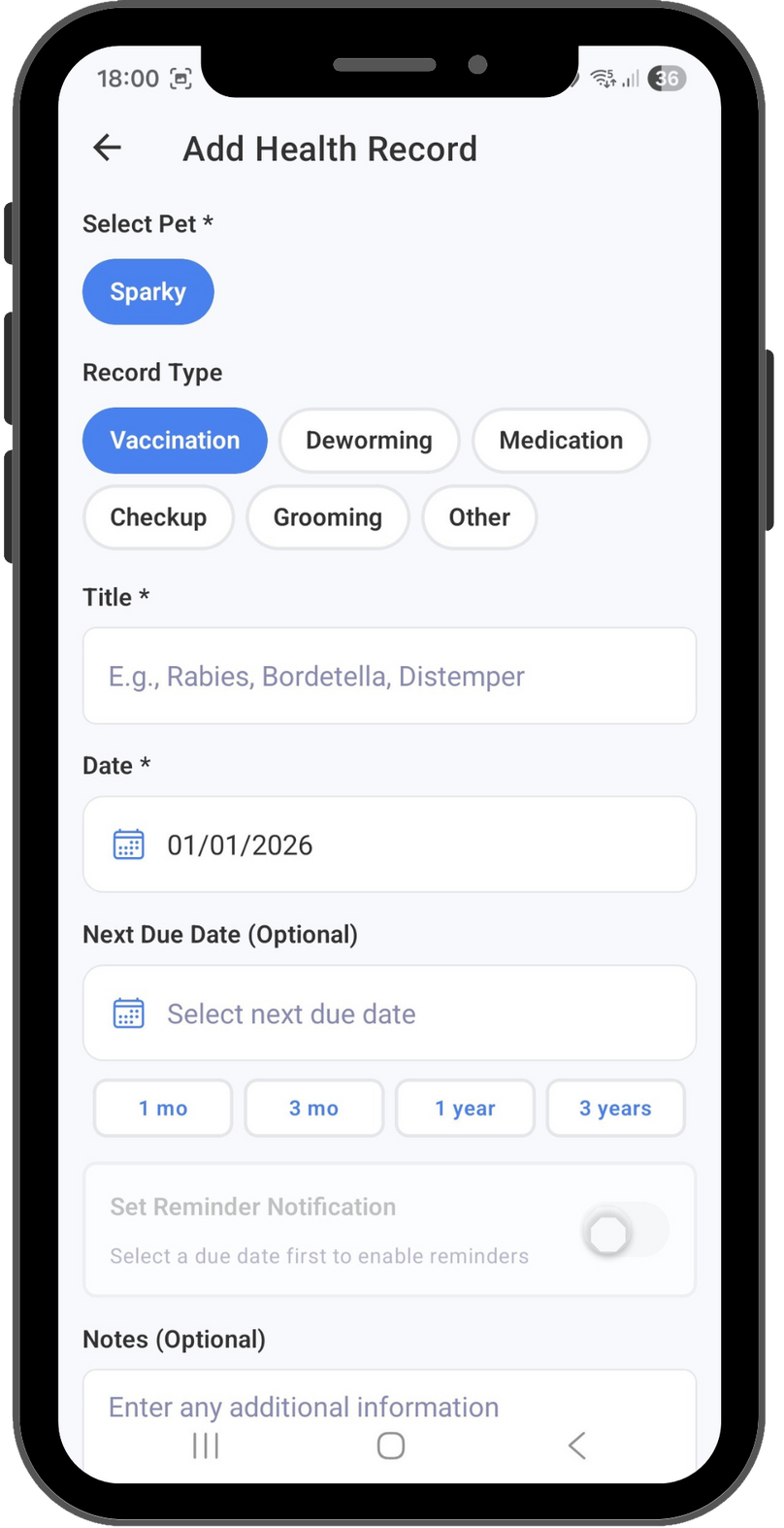
Task: Pick the Checkup record type
Action: click(158, 516)
